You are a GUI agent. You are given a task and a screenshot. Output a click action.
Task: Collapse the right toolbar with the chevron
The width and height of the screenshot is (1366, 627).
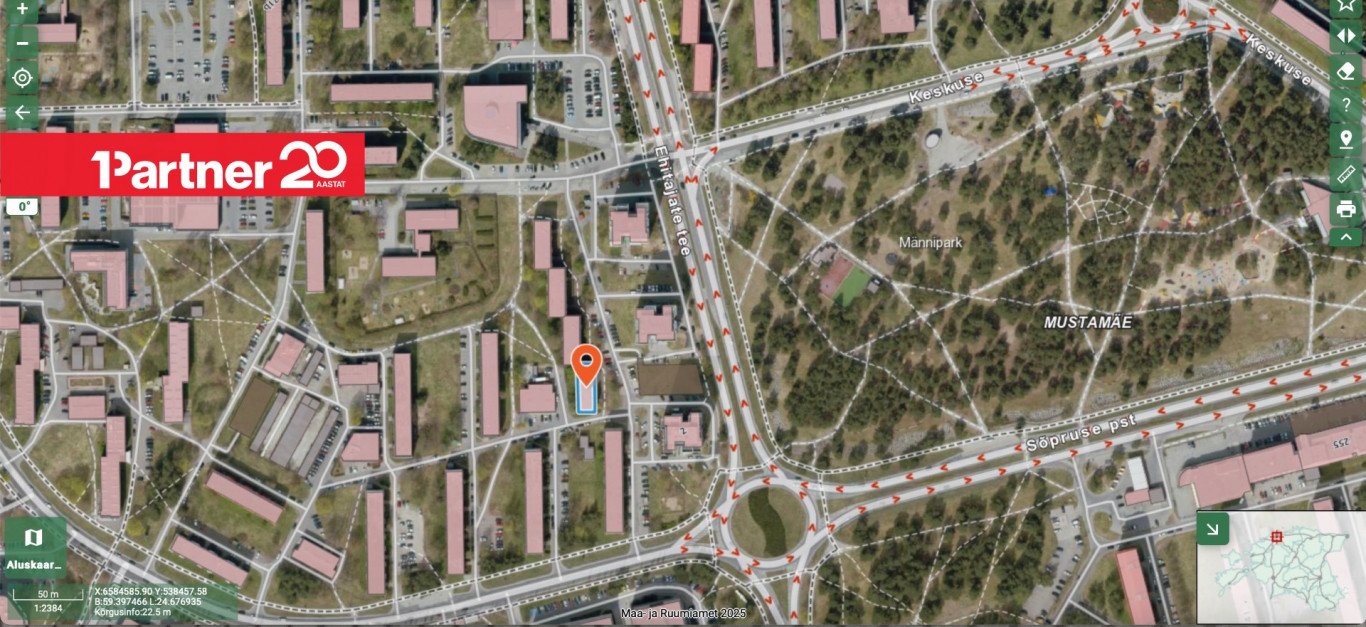pyautogui.click(x=1346, y=237)
